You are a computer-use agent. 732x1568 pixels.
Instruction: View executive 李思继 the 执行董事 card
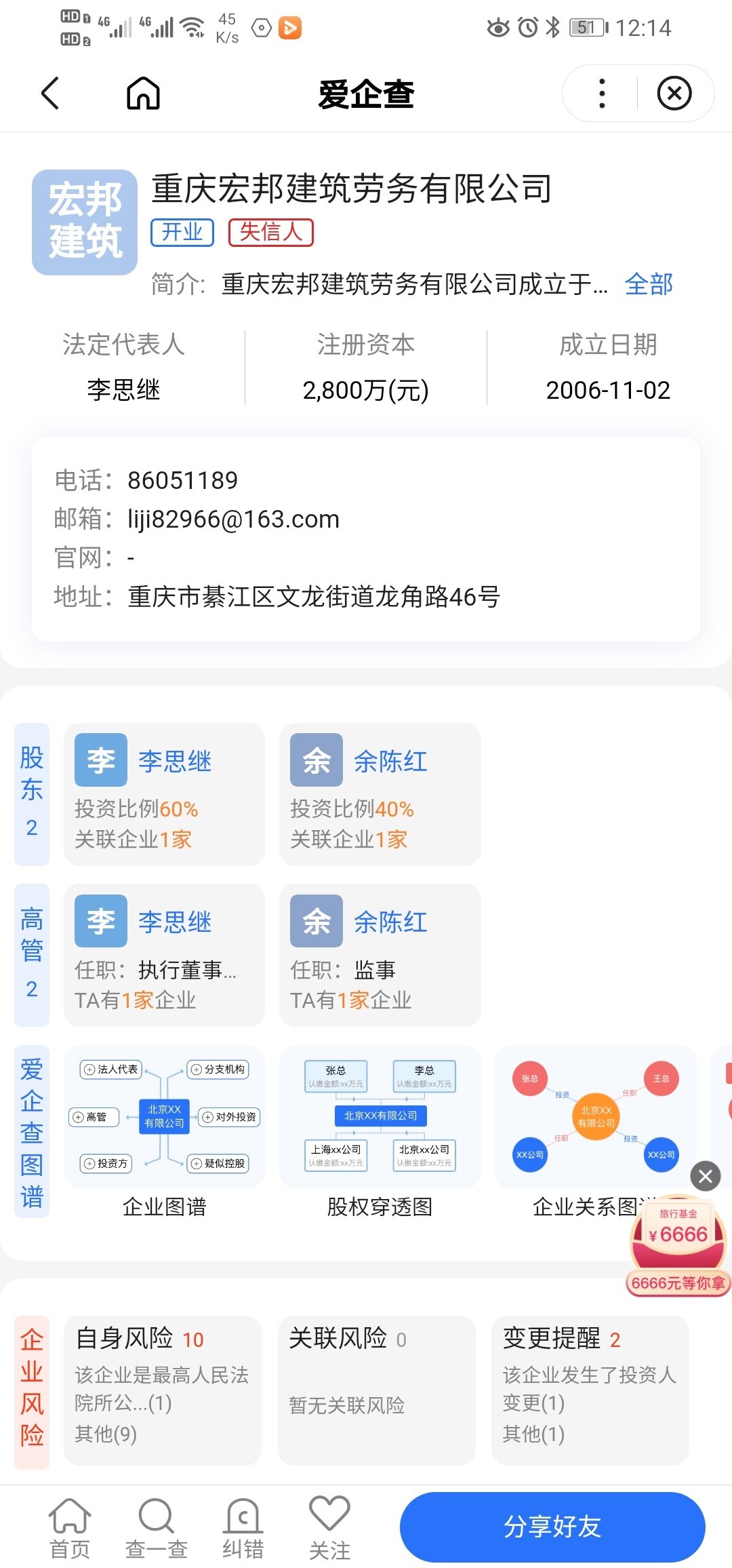tap(164, 955)
